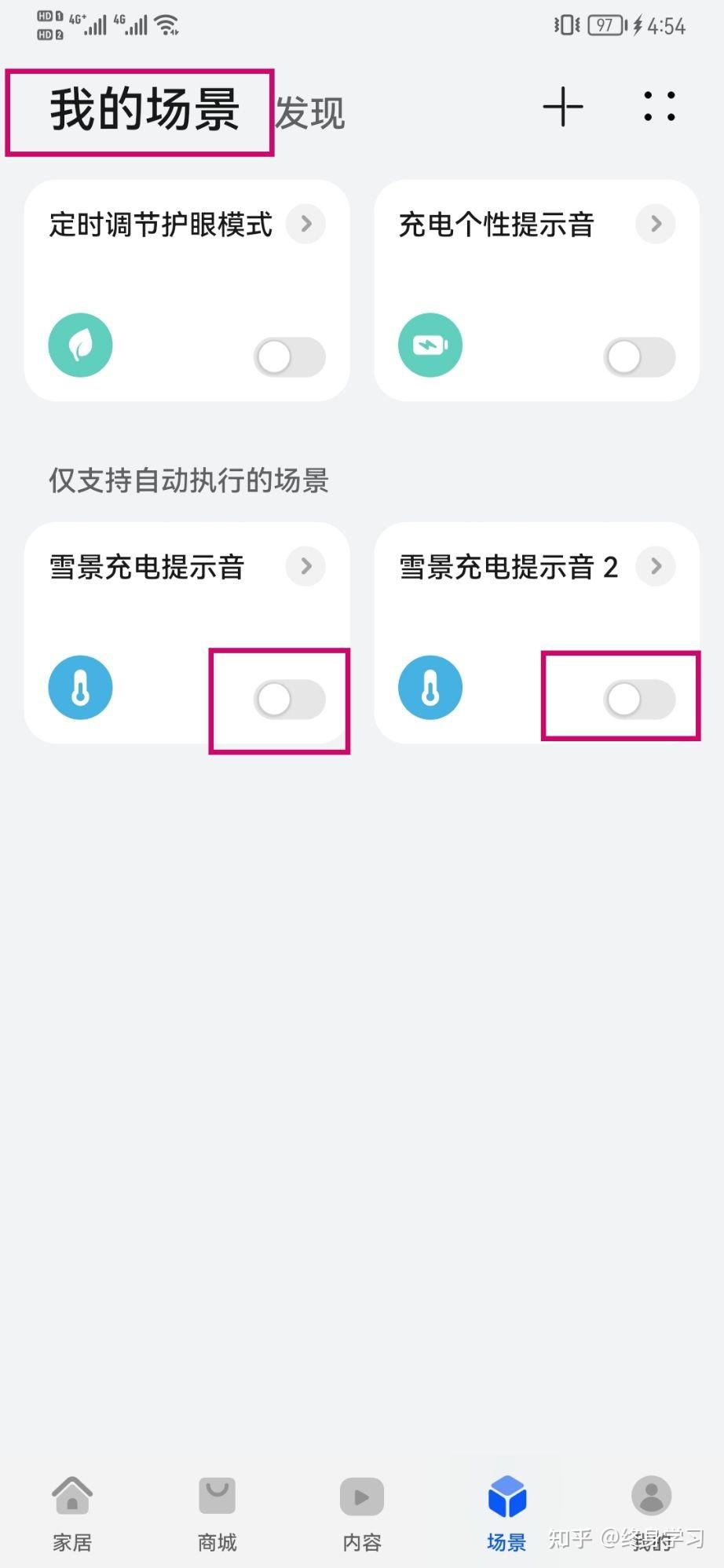Tap the plus button to add a scene

(x=562, y=107)
